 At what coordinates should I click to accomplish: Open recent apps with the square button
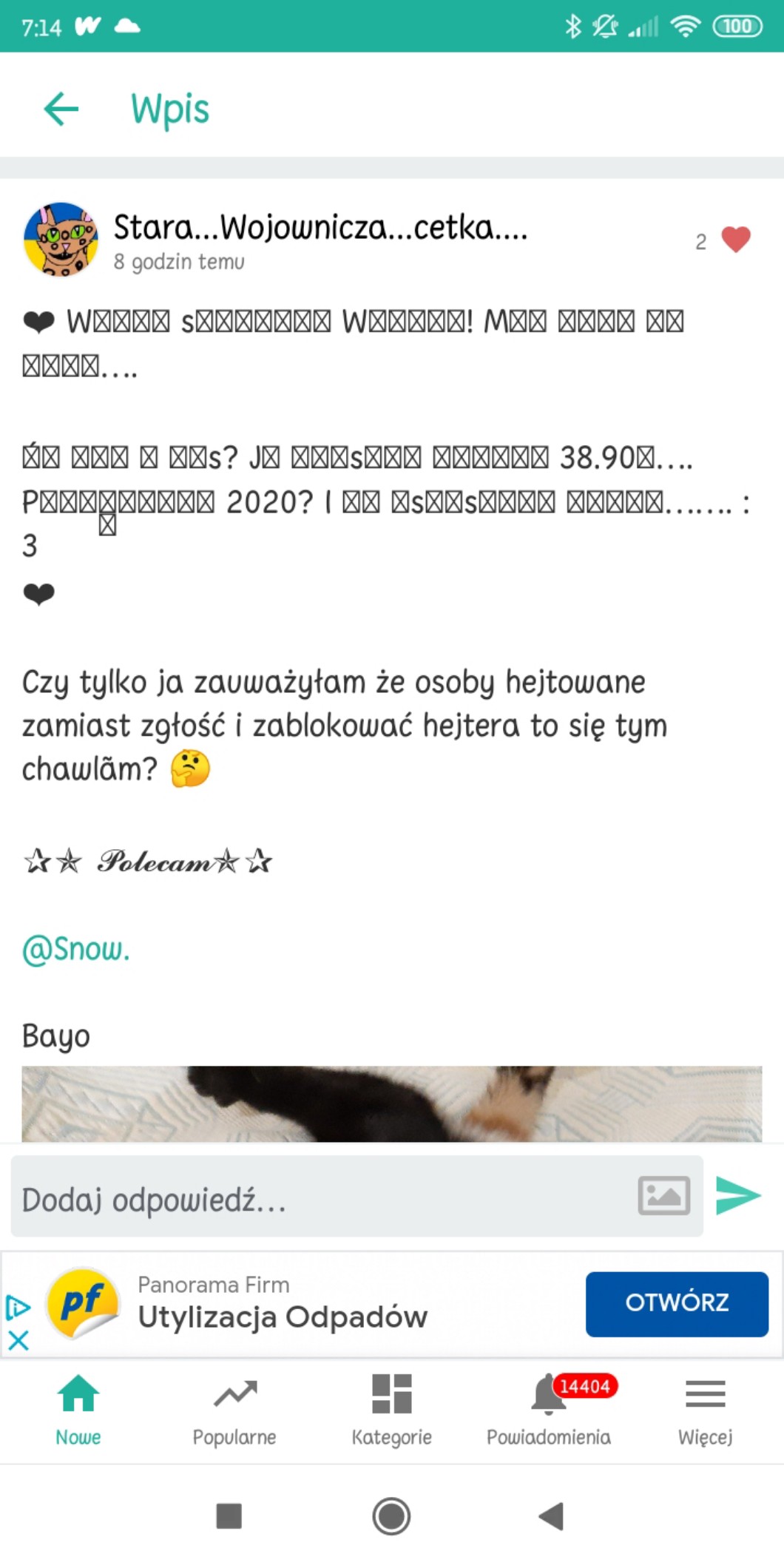[229, 1516]
